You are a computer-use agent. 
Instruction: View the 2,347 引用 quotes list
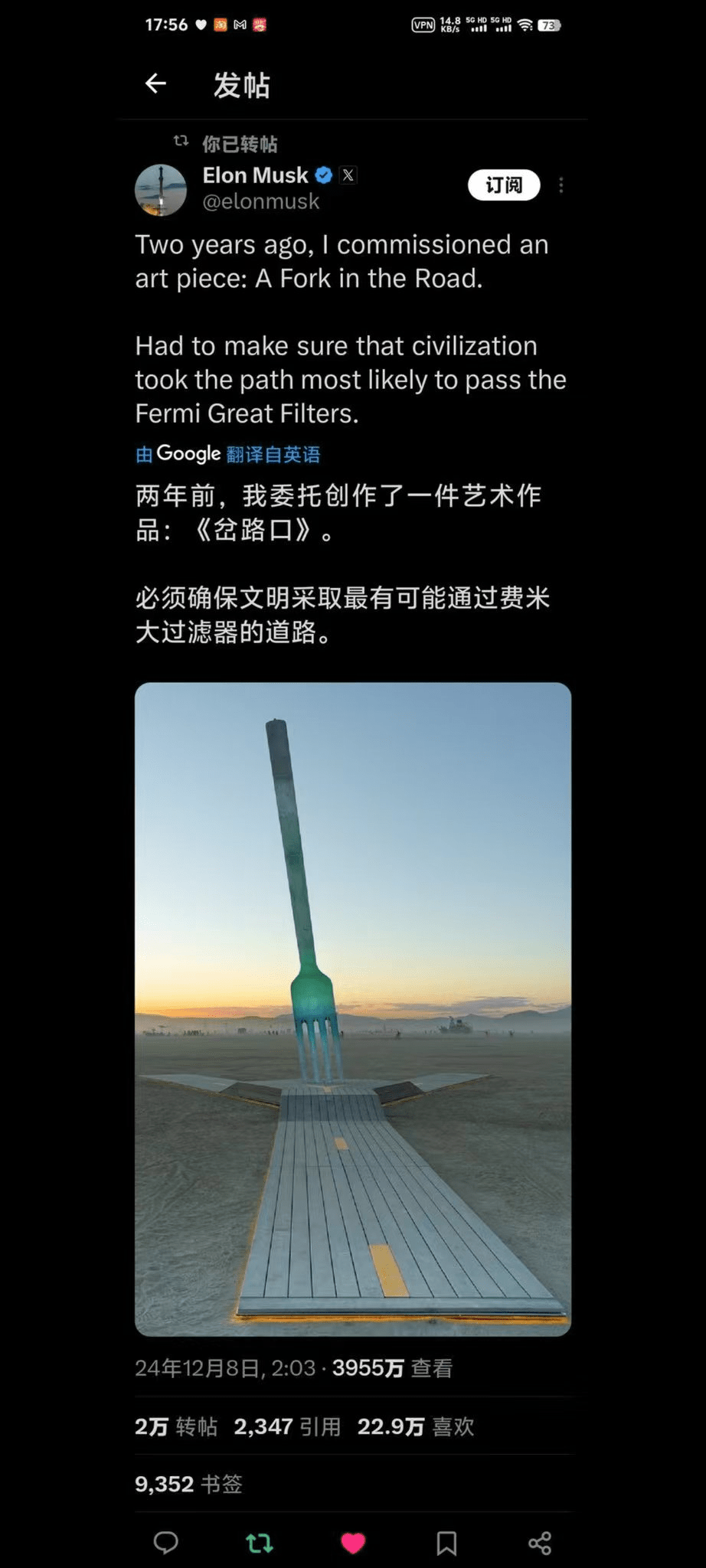(x=287, y=1426)
